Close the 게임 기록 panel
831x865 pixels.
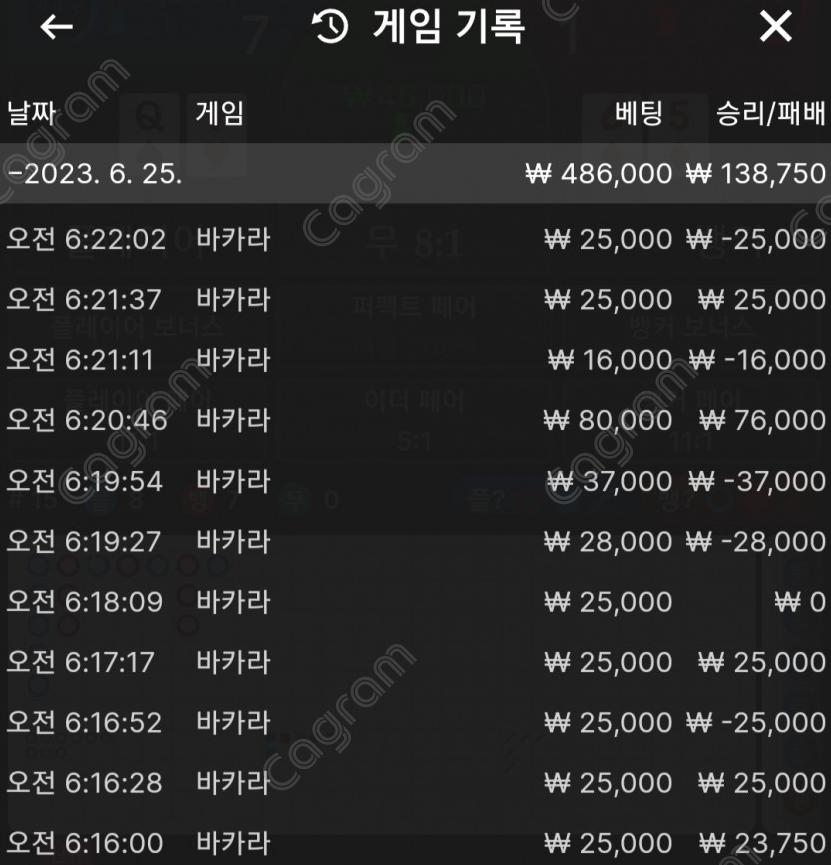(x=776, y=27)
